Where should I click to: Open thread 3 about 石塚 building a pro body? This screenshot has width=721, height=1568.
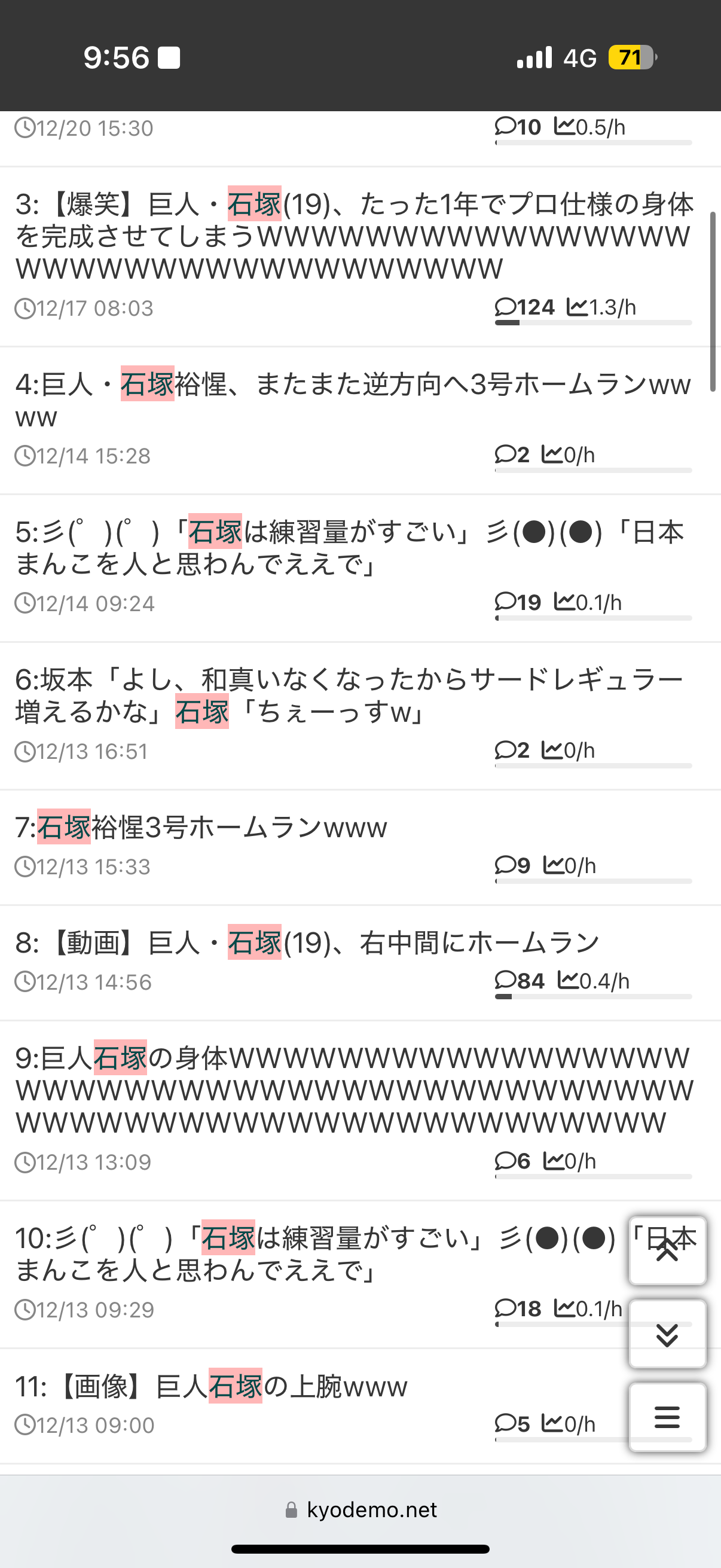(353, 236)
